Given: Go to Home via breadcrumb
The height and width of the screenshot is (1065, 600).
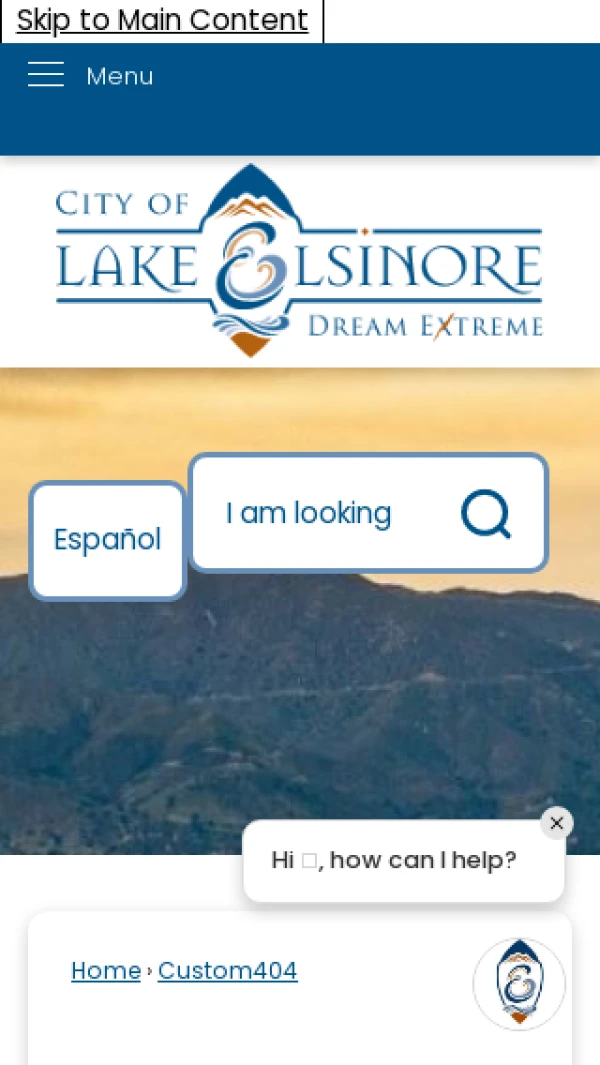Looking at the screenshot, I should [106, 971].
